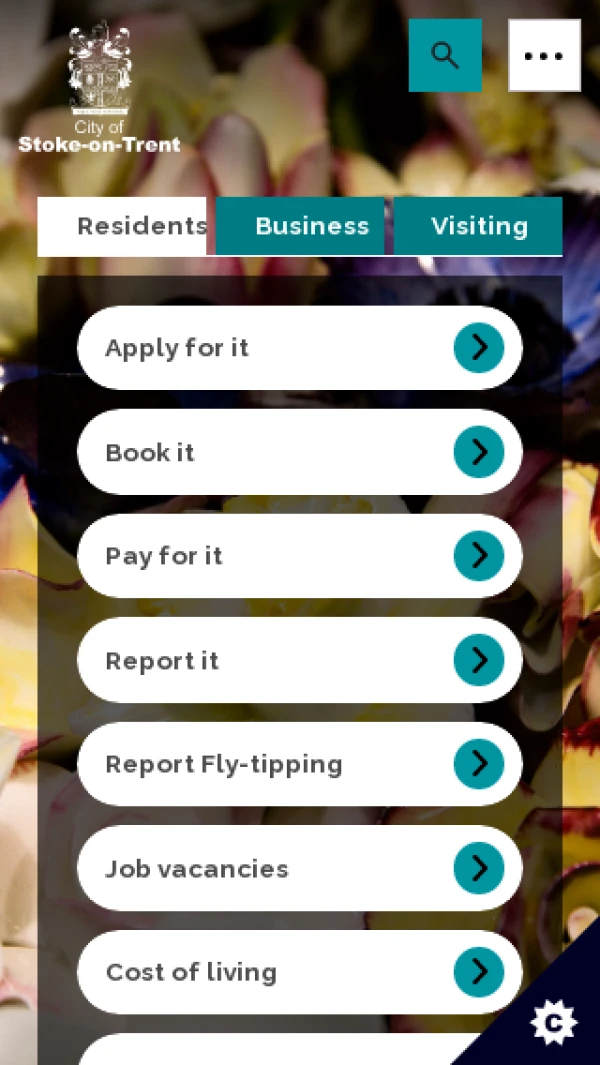600x1065 pixels.
Task: Switch to the Visiting tab
Action: coord(478,226)
